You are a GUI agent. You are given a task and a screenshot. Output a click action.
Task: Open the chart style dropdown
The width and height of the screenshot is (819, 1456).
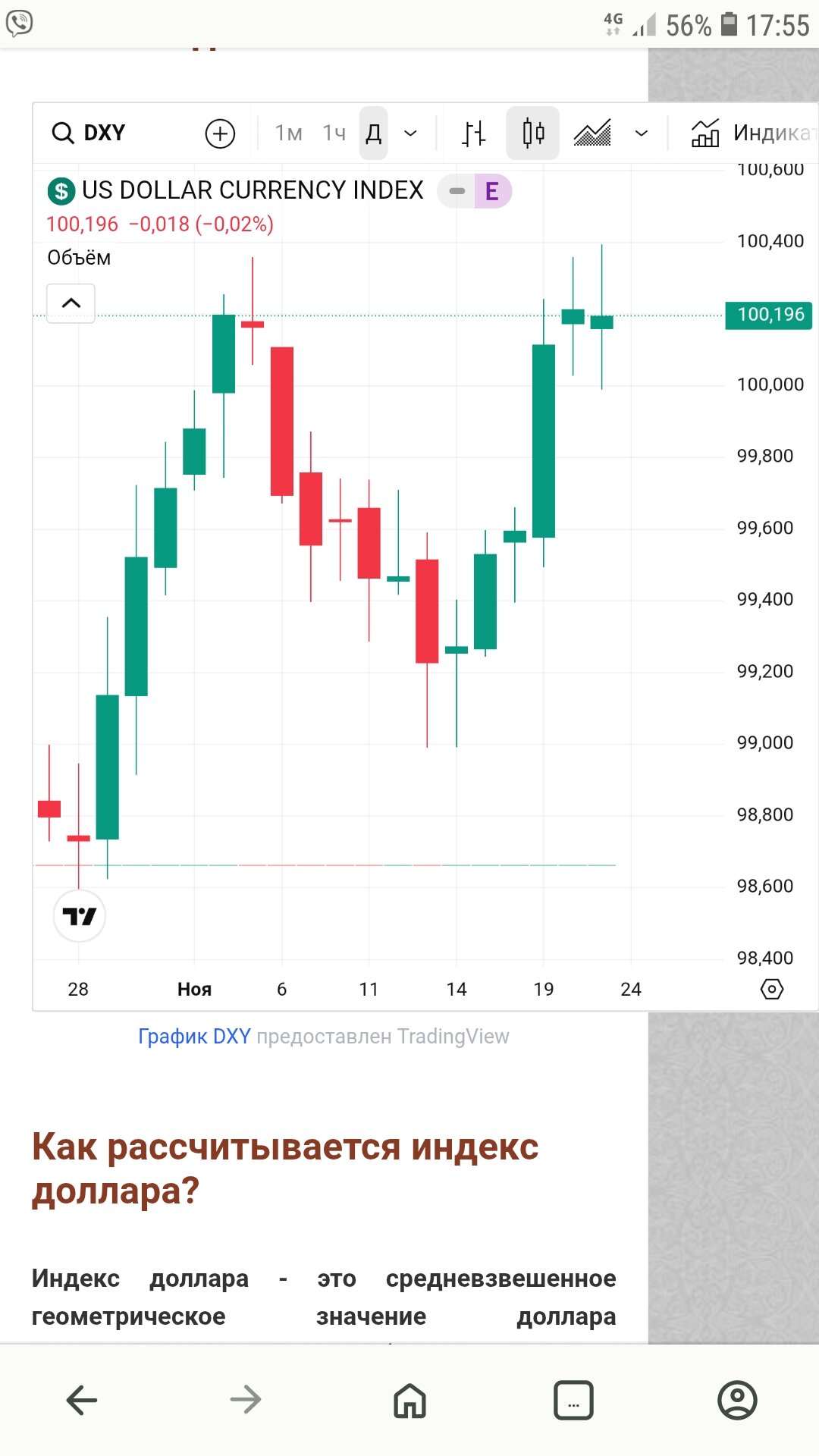(642, 133)
